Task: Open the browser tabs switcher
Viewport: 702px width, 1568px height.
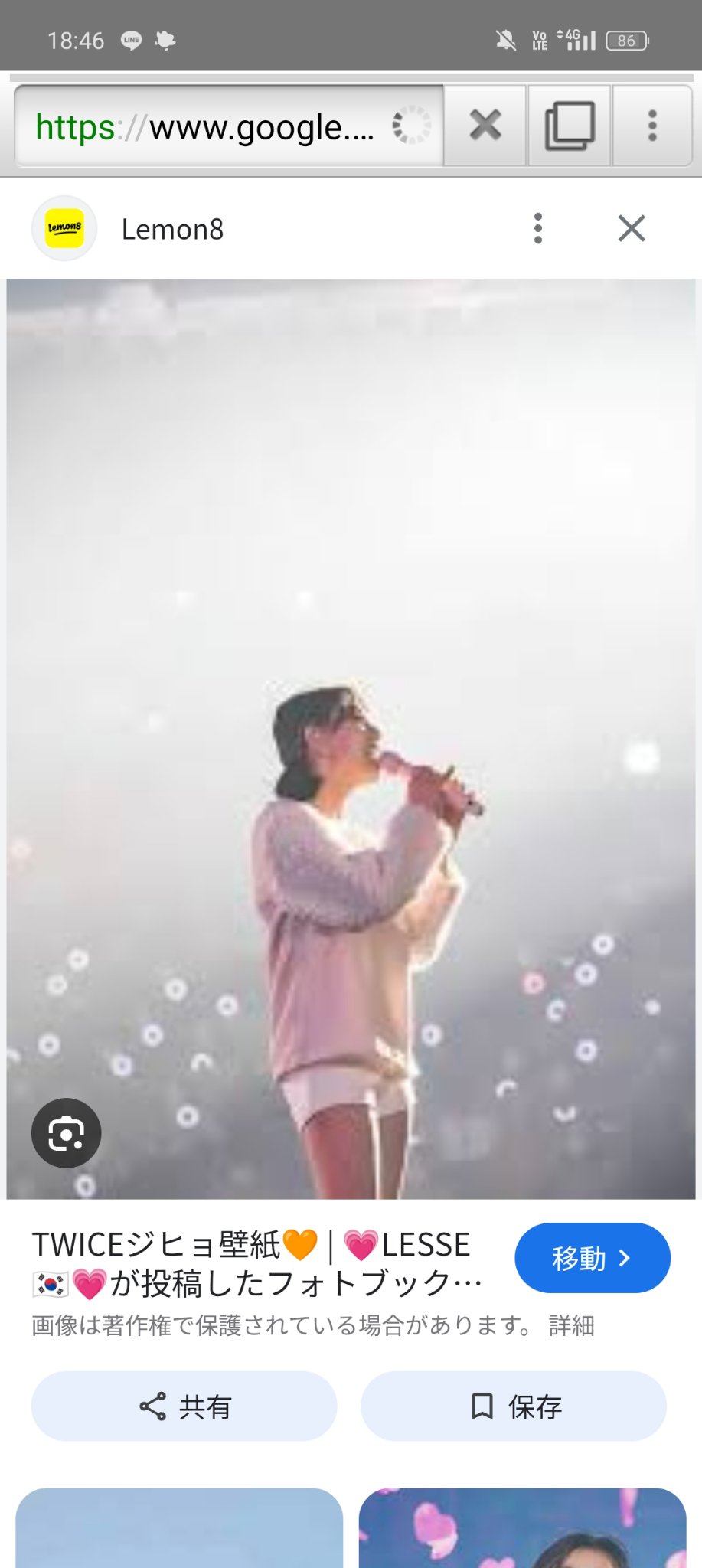Action: click(569, 126)
